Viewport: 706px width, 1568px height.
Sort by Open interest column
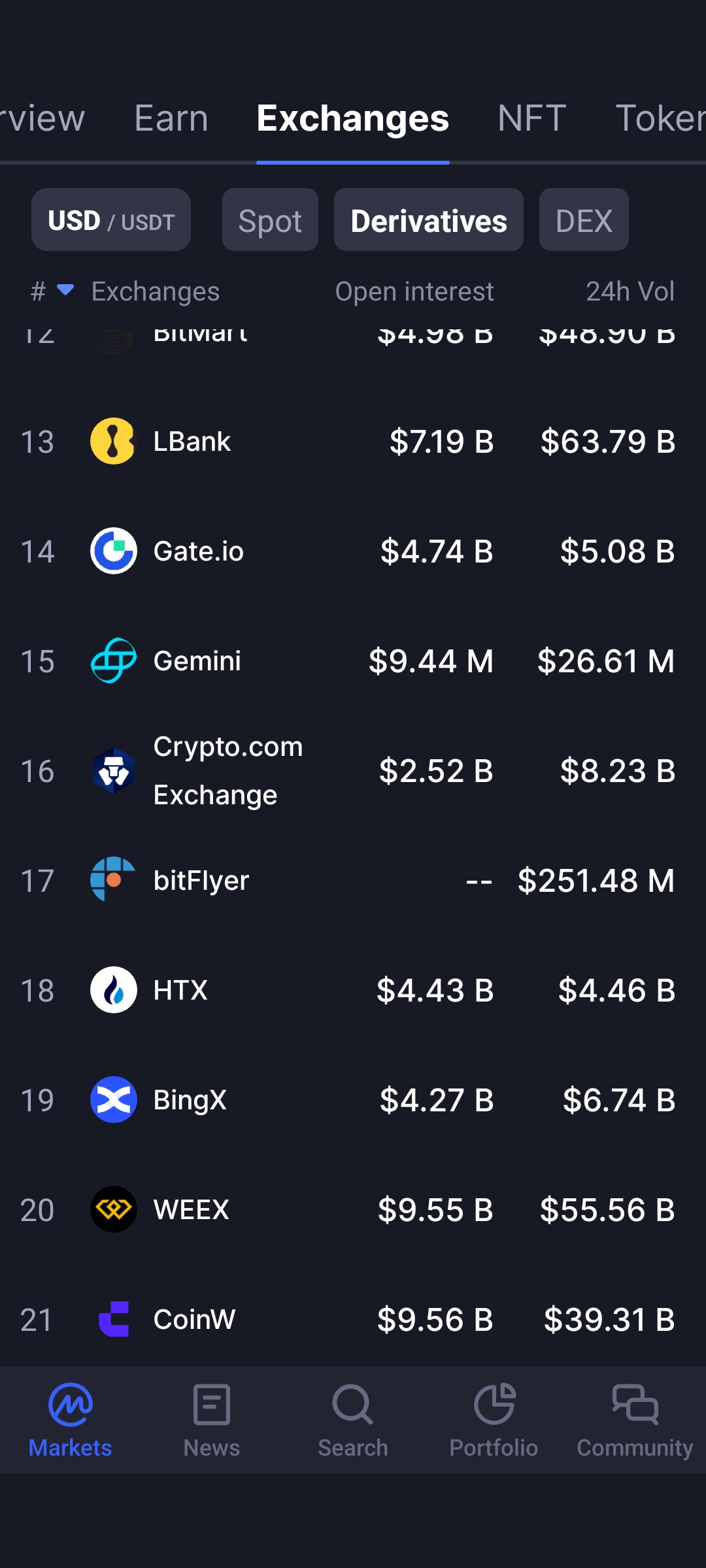414,291
